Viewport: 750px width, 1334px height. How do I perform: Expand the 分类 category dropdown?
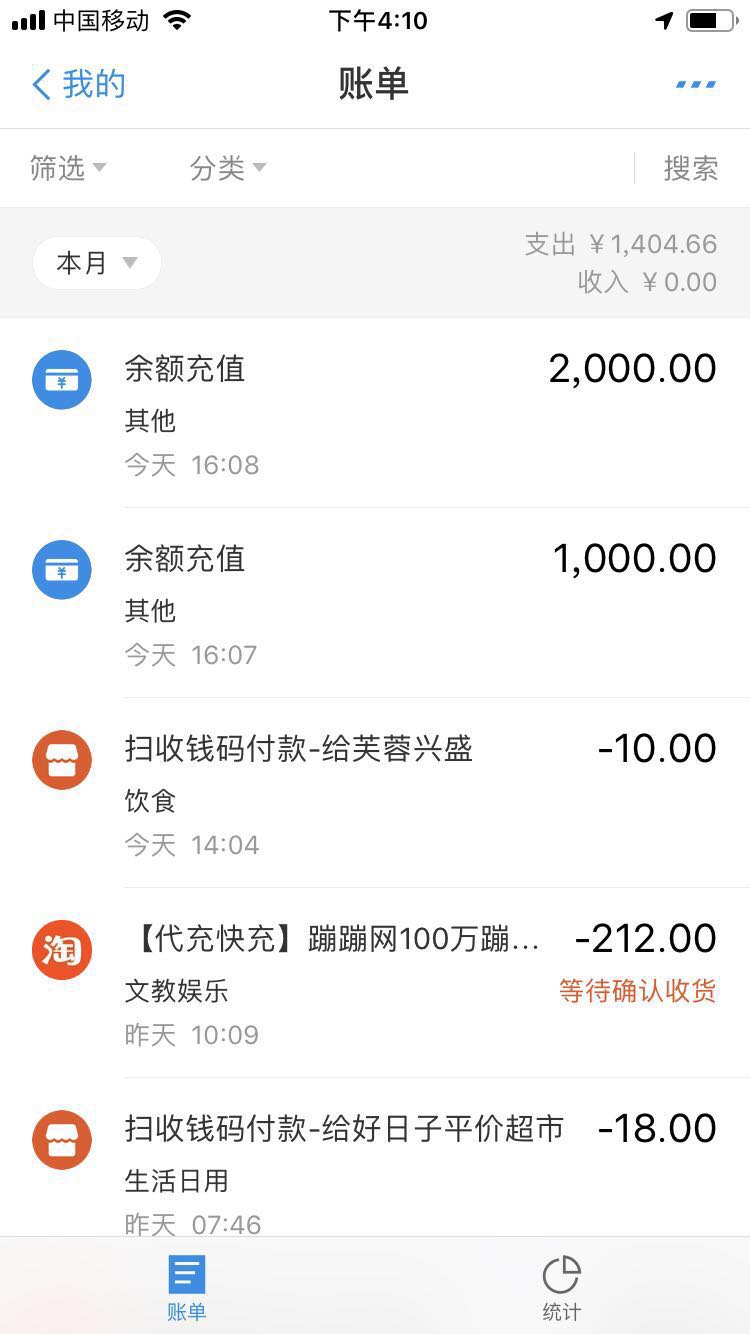pyautogui.click(x=228, y=168)
